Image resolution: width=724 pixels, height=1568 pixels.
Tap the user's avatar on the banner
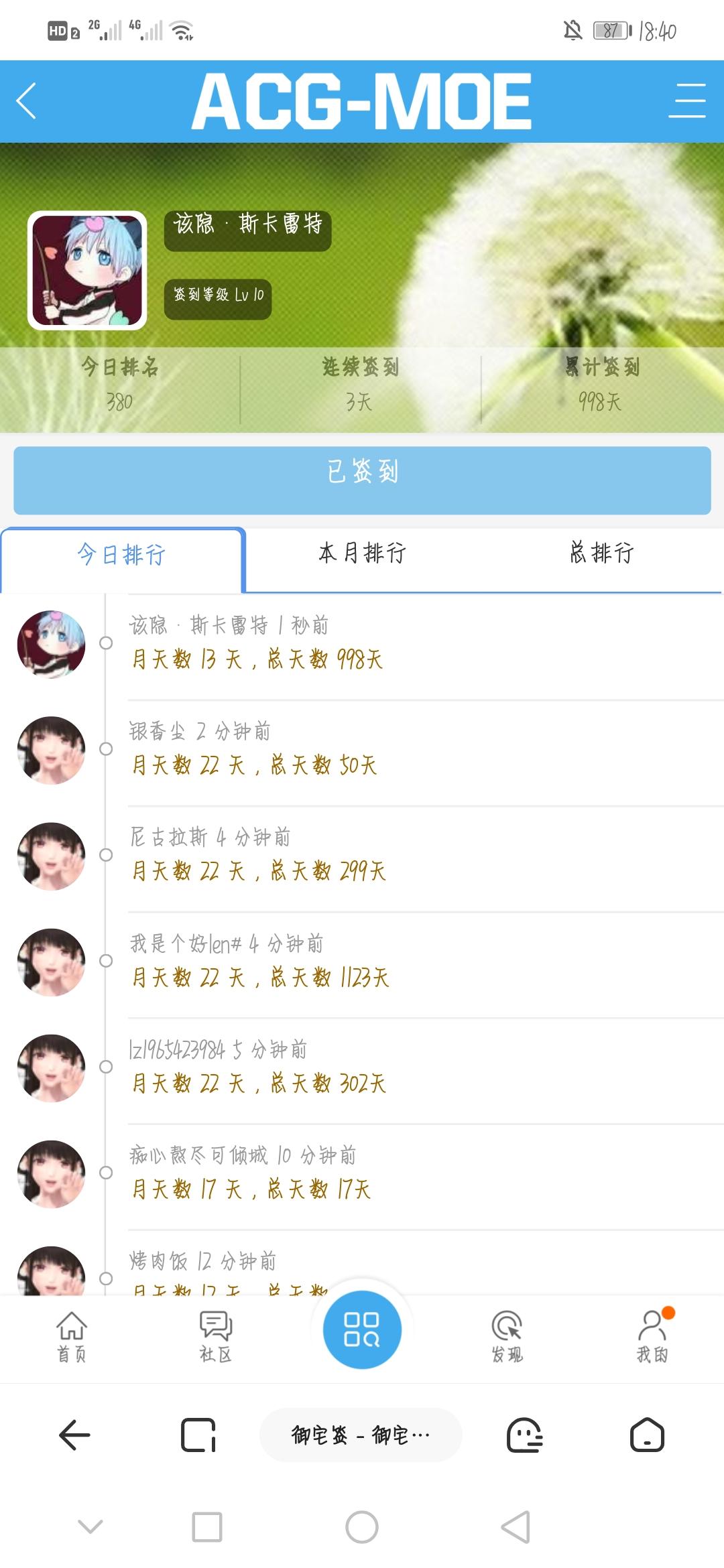pos(86,271)
